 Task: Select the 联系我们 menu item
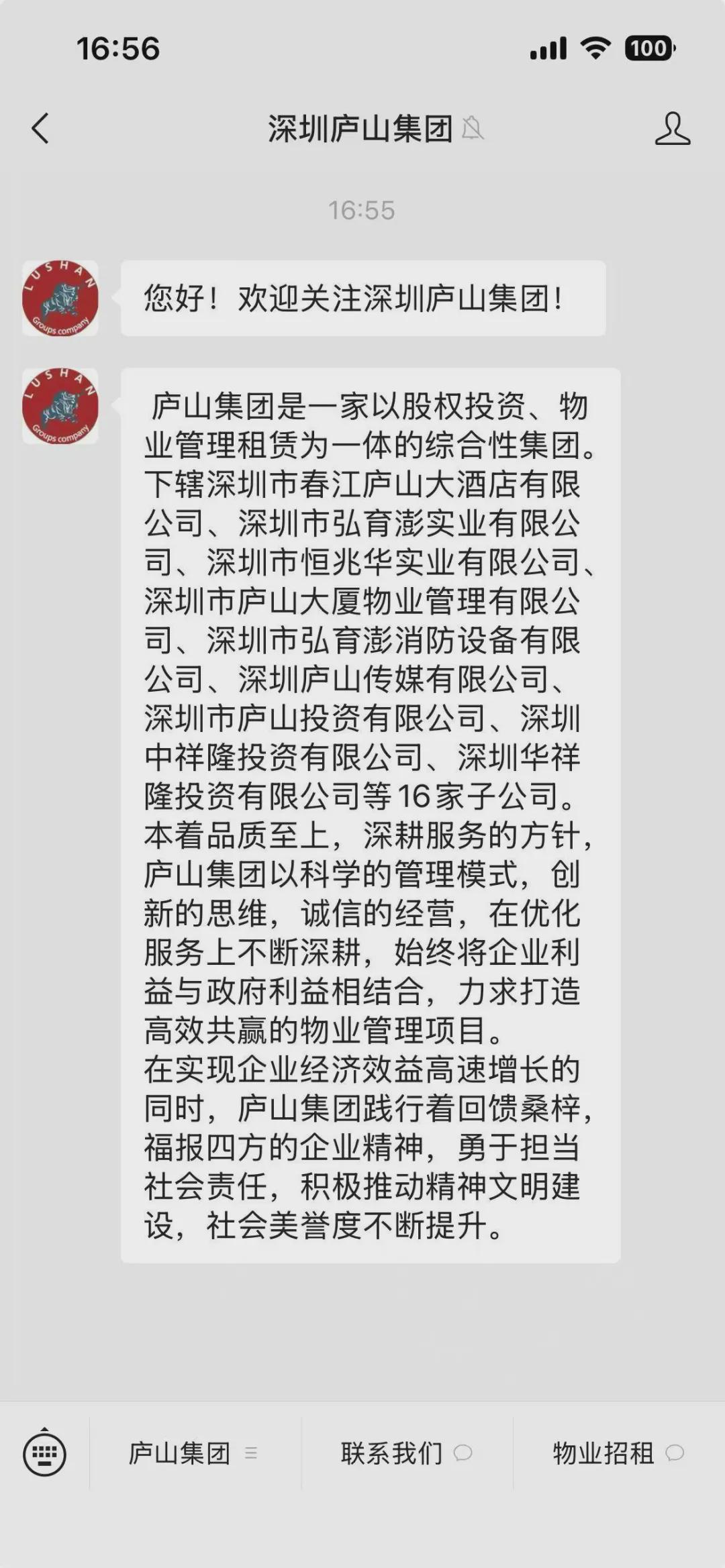406,1453
